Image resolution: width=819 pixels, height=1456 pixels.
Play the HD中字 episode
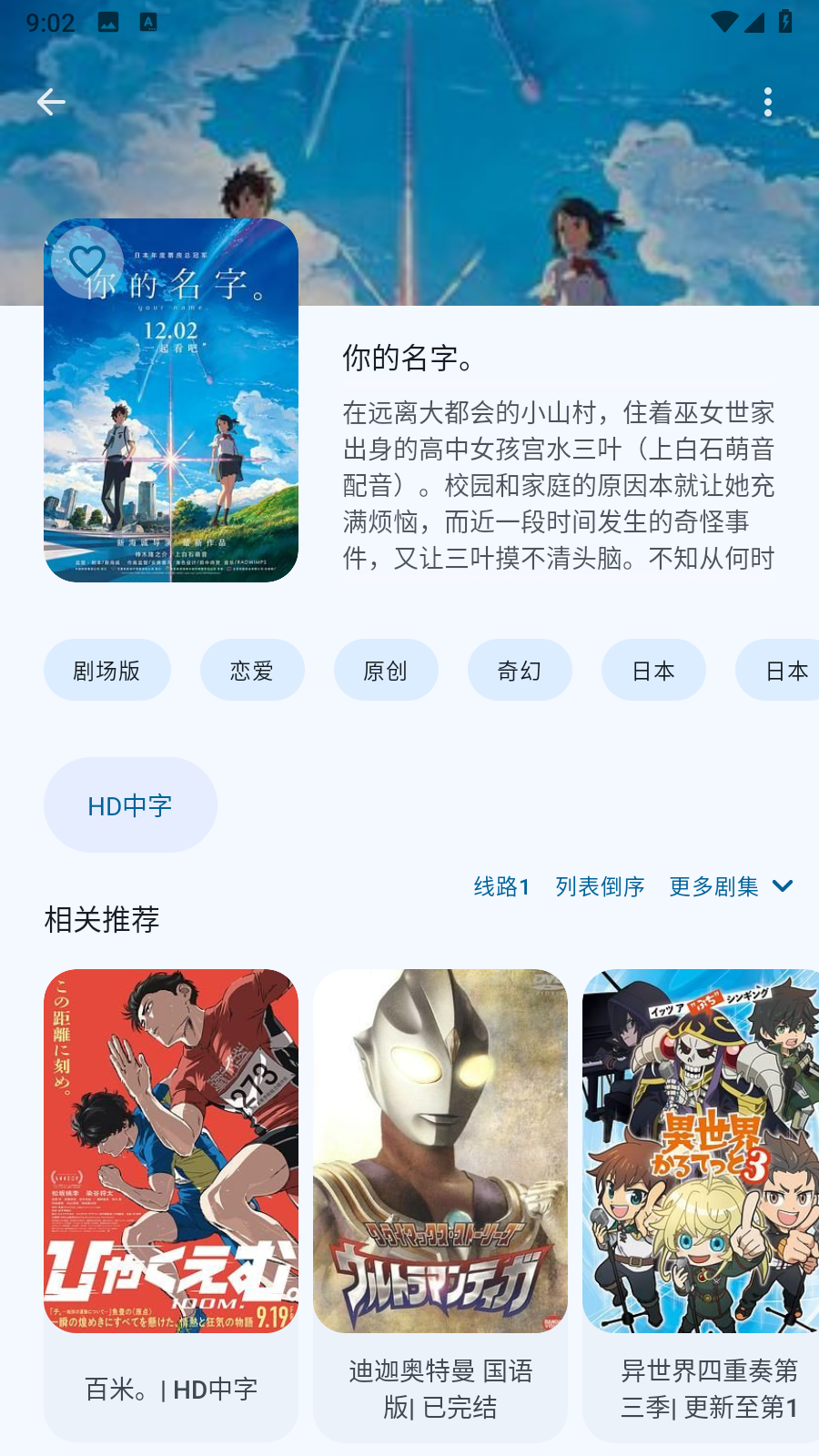[x=130, y=805]
